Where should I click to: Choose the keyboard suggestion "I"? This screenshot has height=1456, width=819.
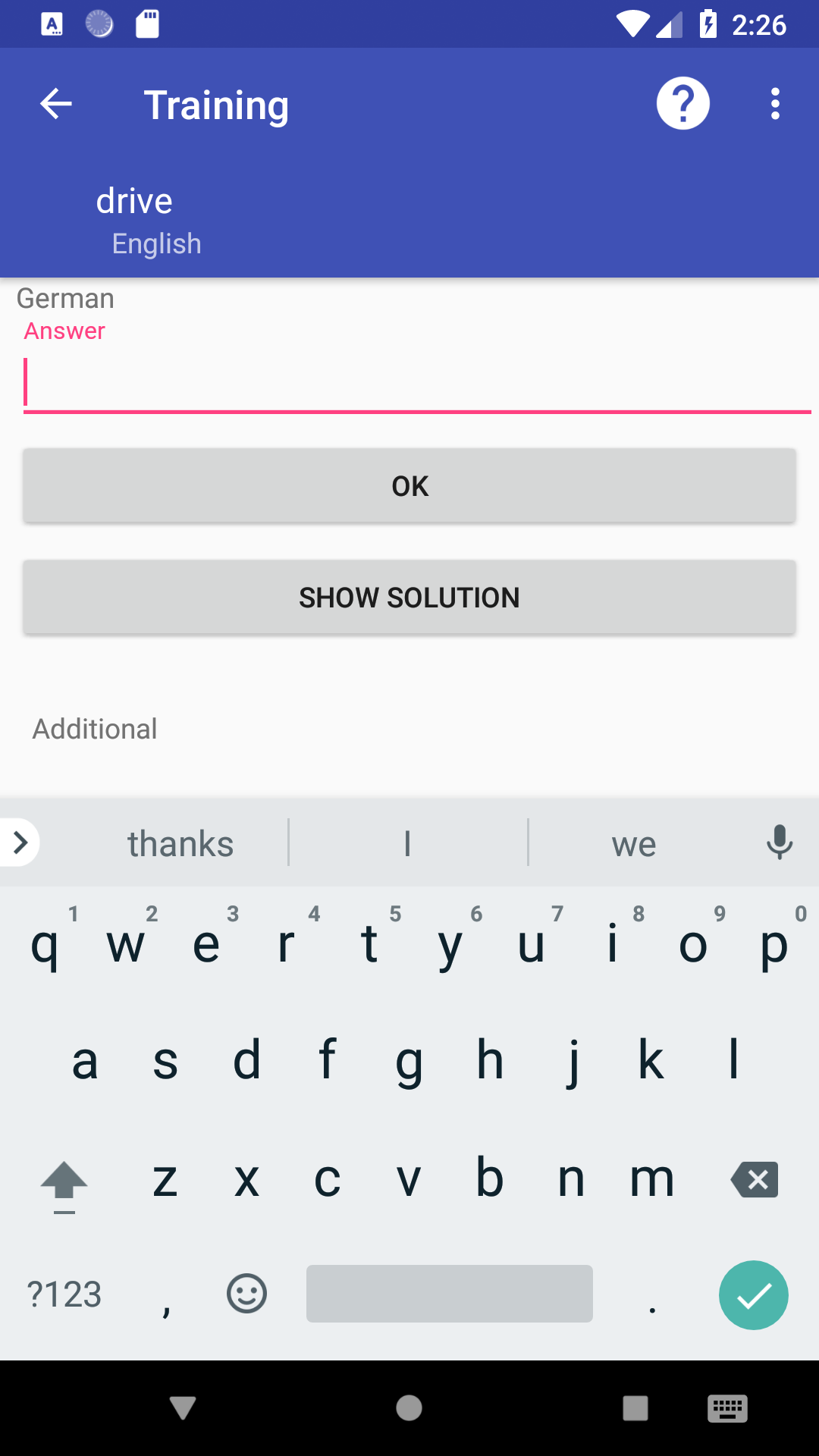coord(408,843)
